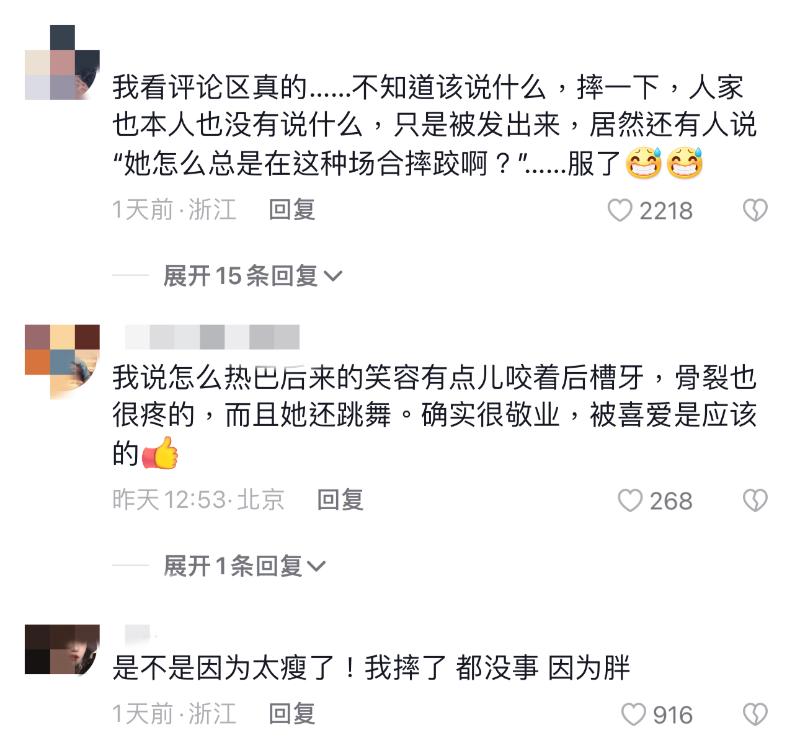Dislike the comment with 916 likes
Viewport: 800px width, 756px height.
tap(755, 714)
